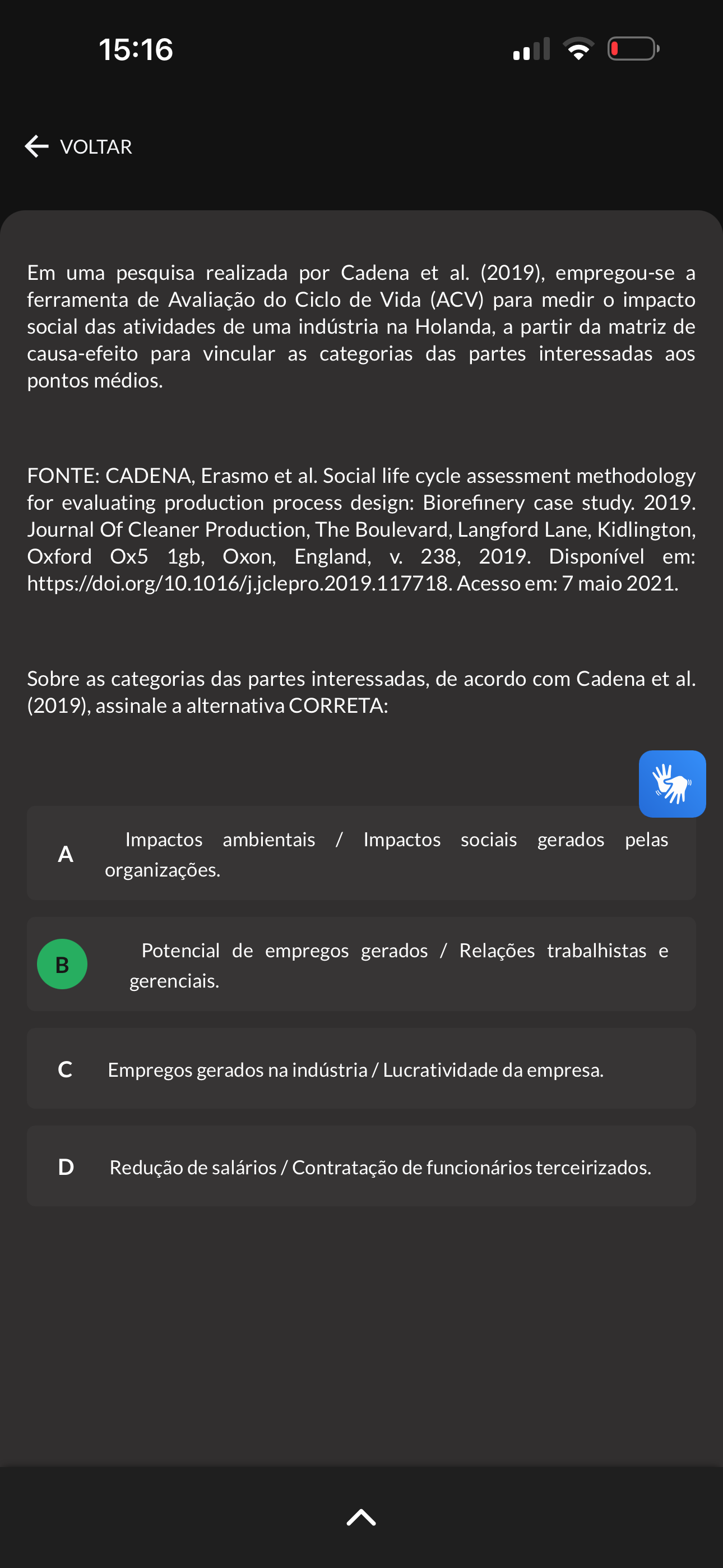Open the sign language accessibility button
Viewport: 723px width, 1568px height.
pyautogui.click(x=672, y=783)
